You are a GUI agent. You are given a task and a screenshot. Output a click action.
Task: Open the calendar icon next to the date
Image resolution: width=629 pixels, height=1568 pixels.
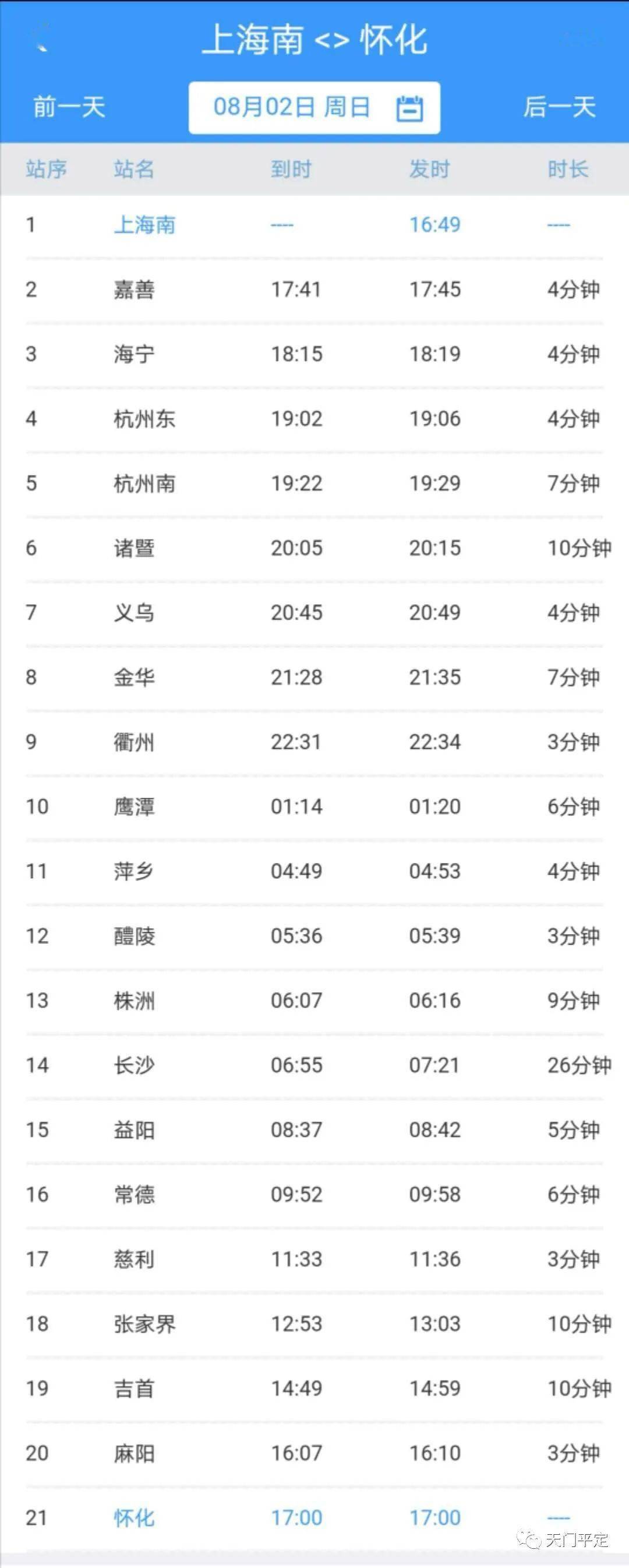[410, 108]
